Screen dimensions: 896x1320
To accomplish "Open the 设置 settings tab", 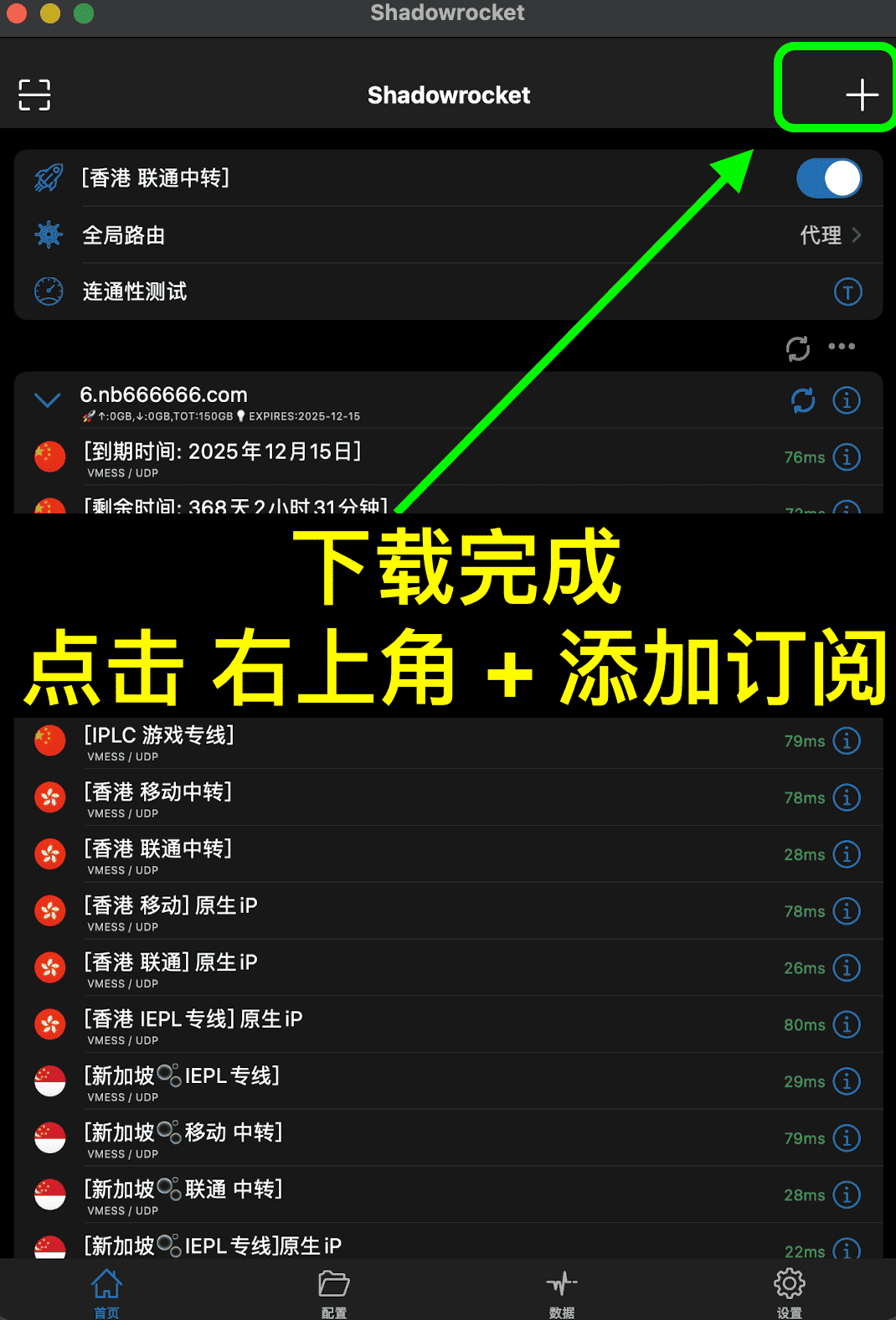I will [x=789, y=1292].
